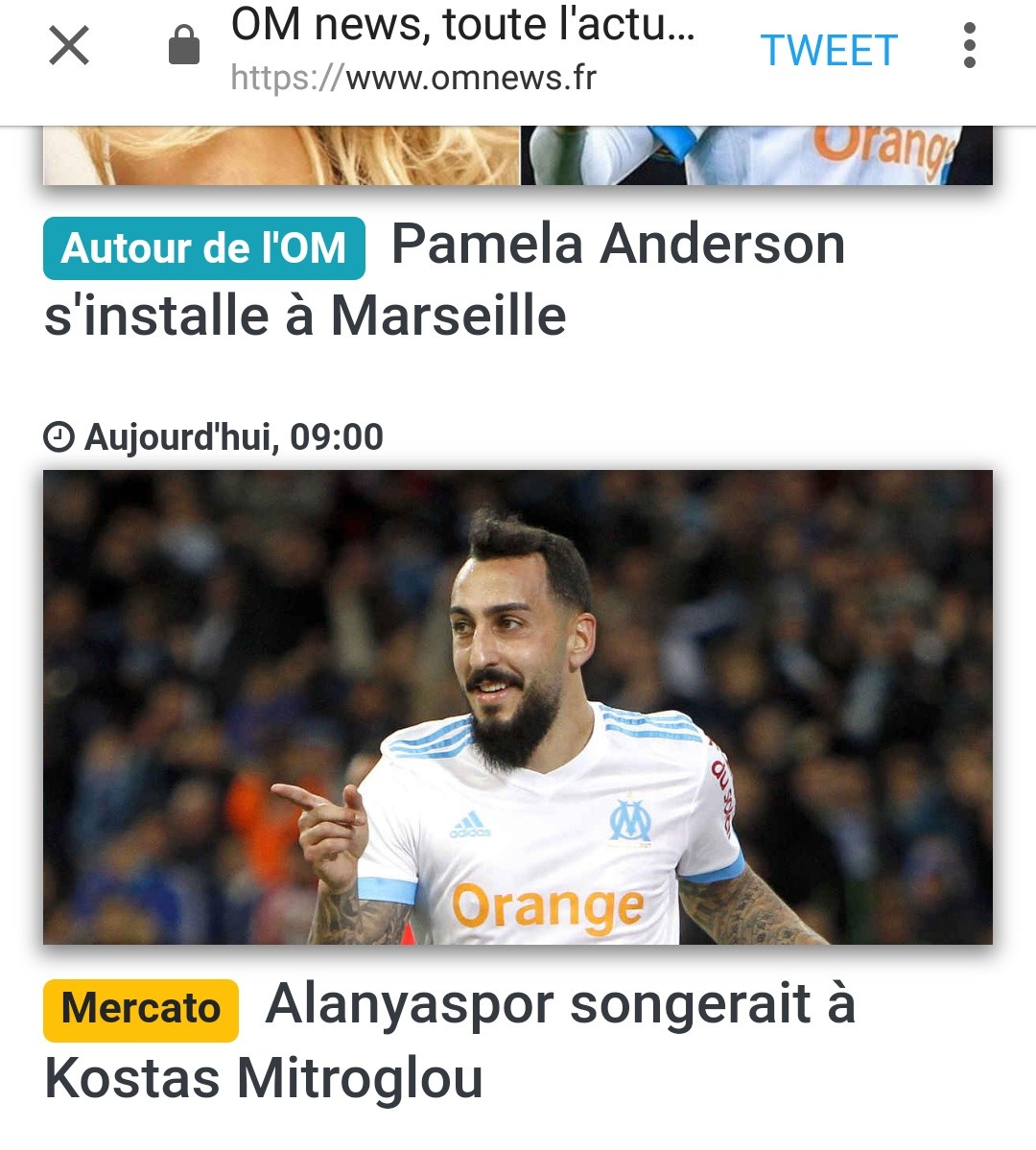Screen dimensions: 1036x1150
Task: Close the in-app browser tab
Action: (x=69, y=46)
